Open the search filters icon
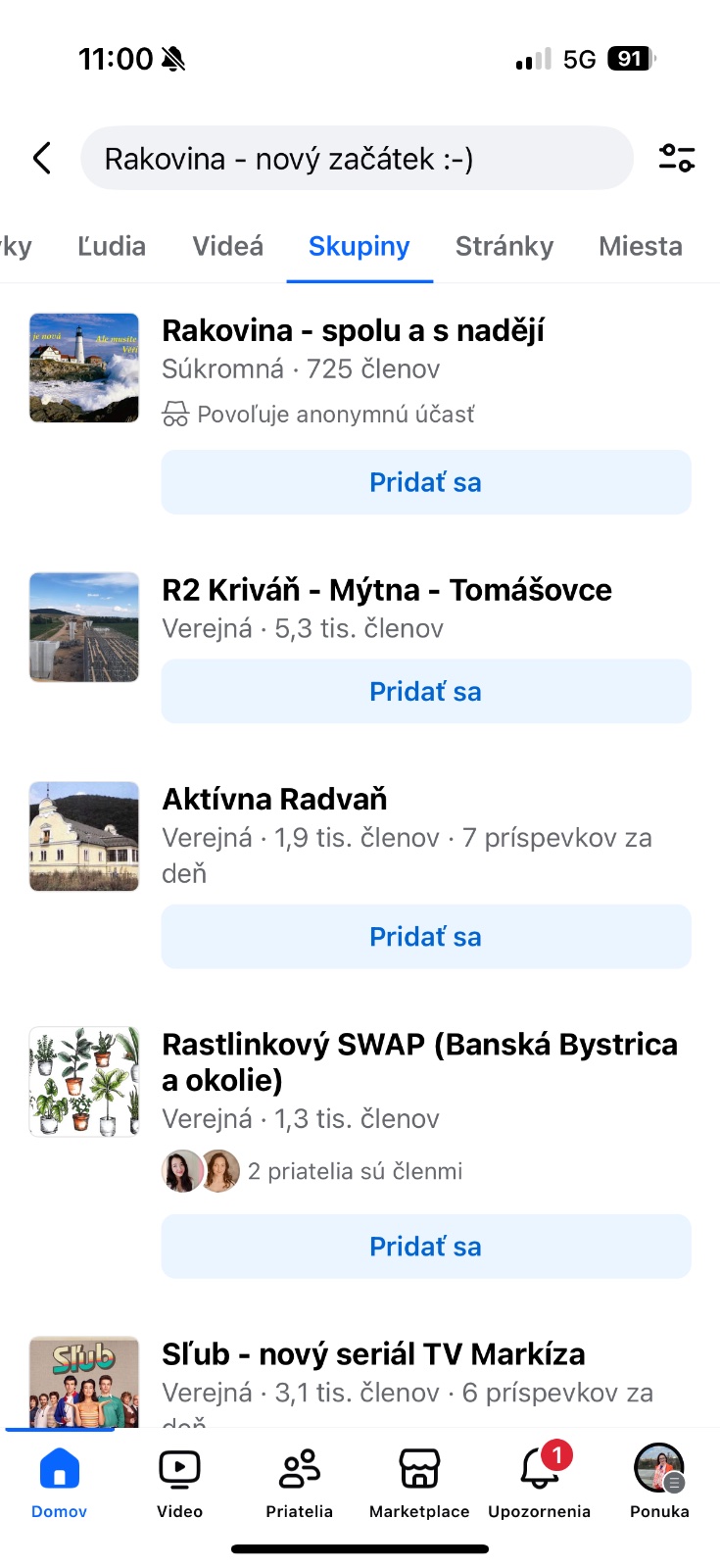This screenshot has width=720, height=1568. [x=676, y=158]
